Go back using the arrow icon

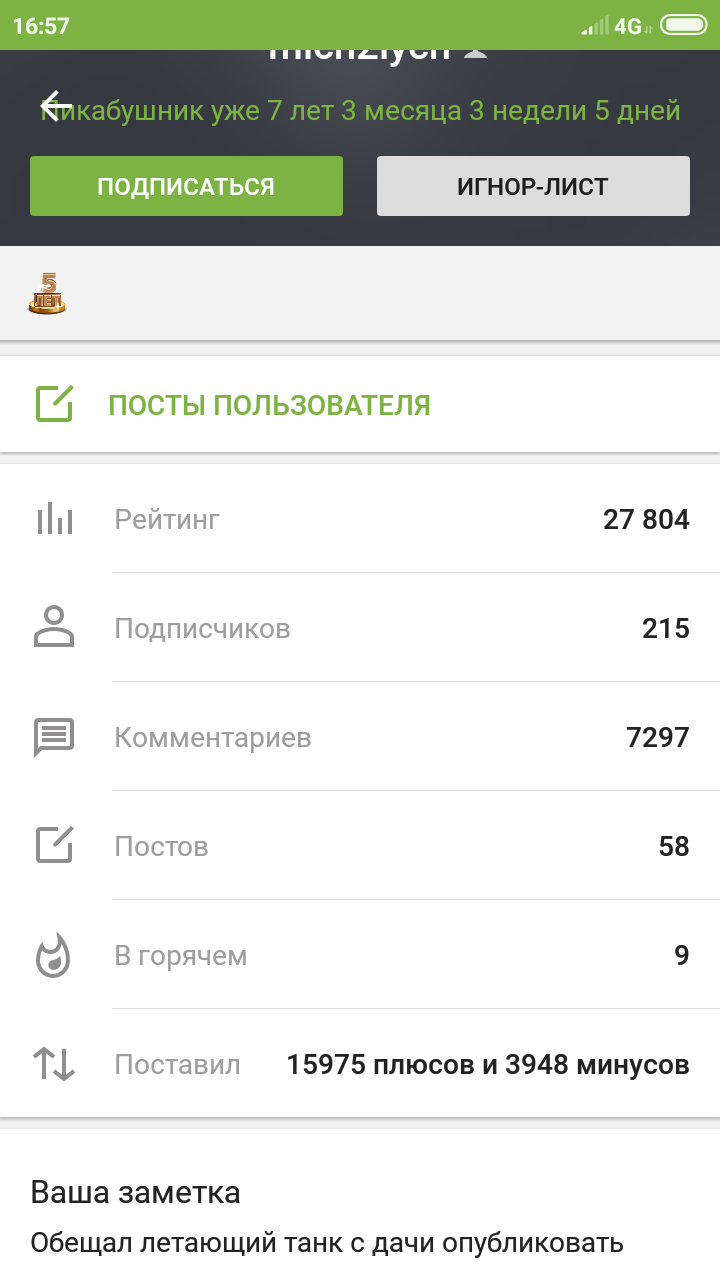point(57,105)
